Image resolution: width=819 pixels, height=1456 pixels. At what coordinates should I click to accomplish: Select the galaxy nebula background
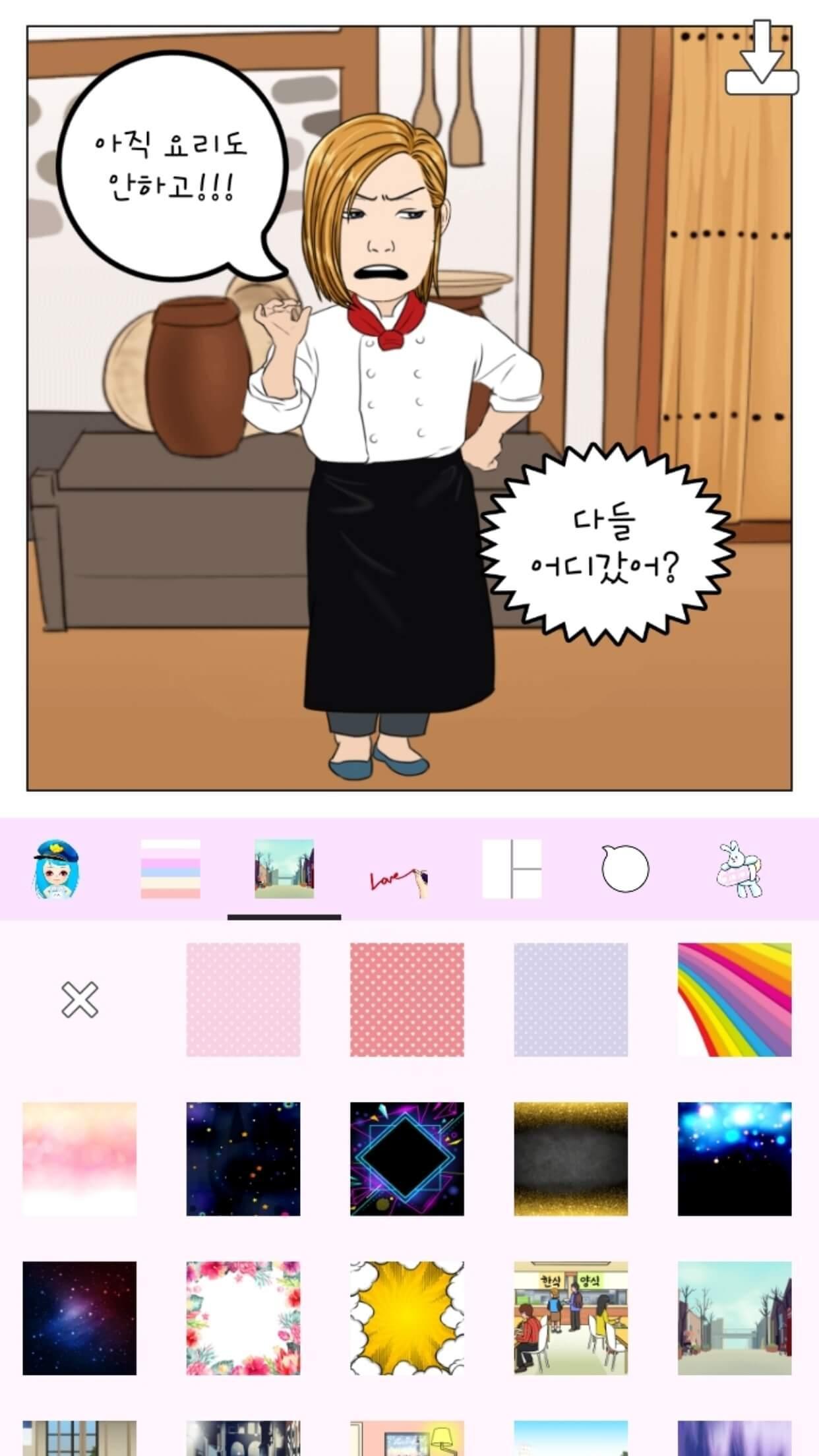pyautogui.click(x=80, y=1318)
